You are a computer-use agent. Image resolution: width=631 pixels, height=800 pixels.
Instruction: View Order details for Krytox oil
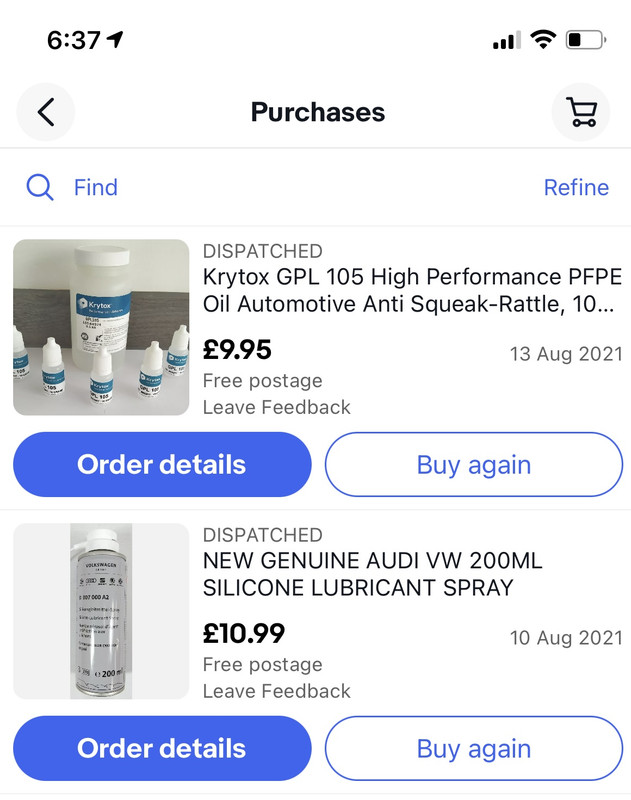162,465
